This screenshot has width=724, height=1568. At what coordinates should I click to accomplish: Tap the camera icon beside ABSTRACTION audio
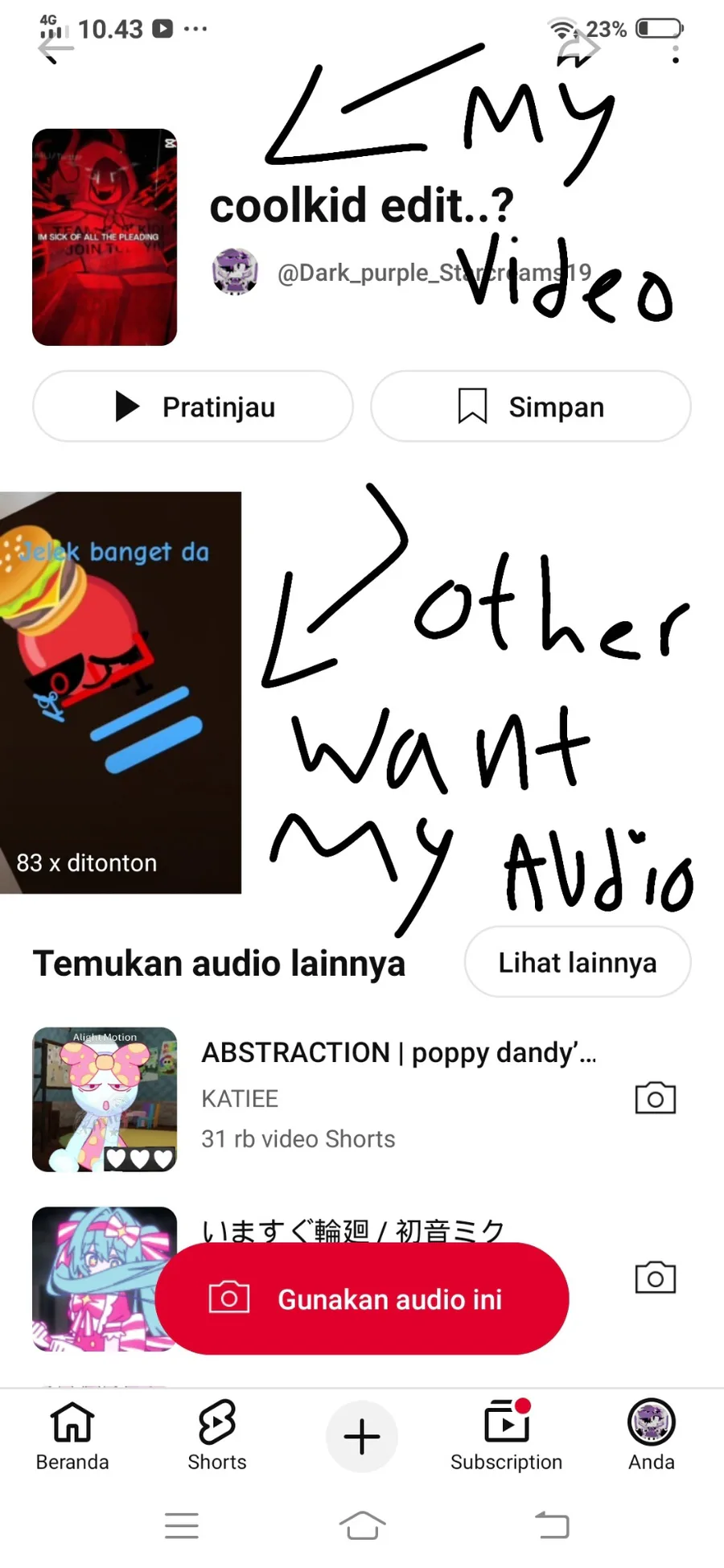[656, 1099]
